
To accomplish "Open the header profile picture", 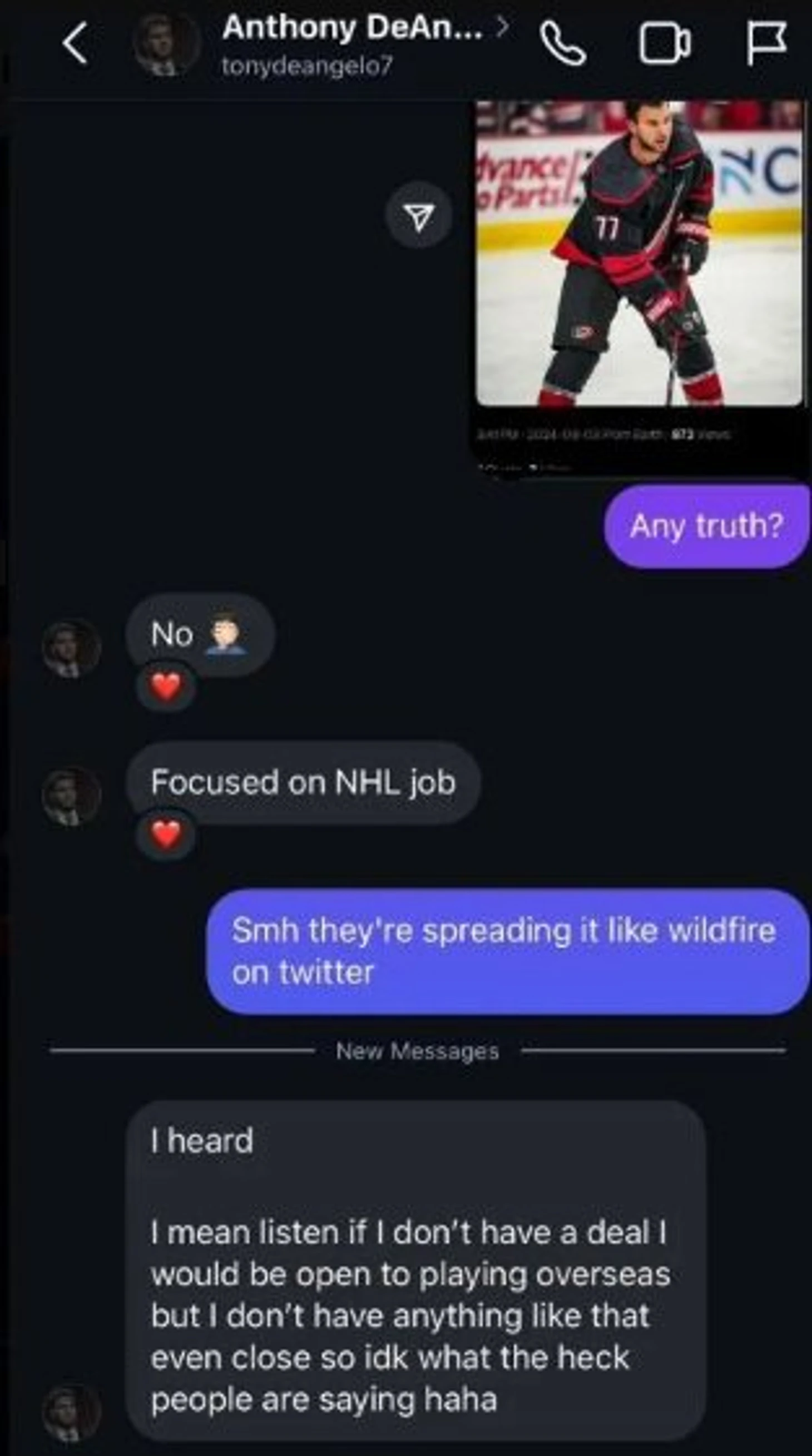I will 166,43.
